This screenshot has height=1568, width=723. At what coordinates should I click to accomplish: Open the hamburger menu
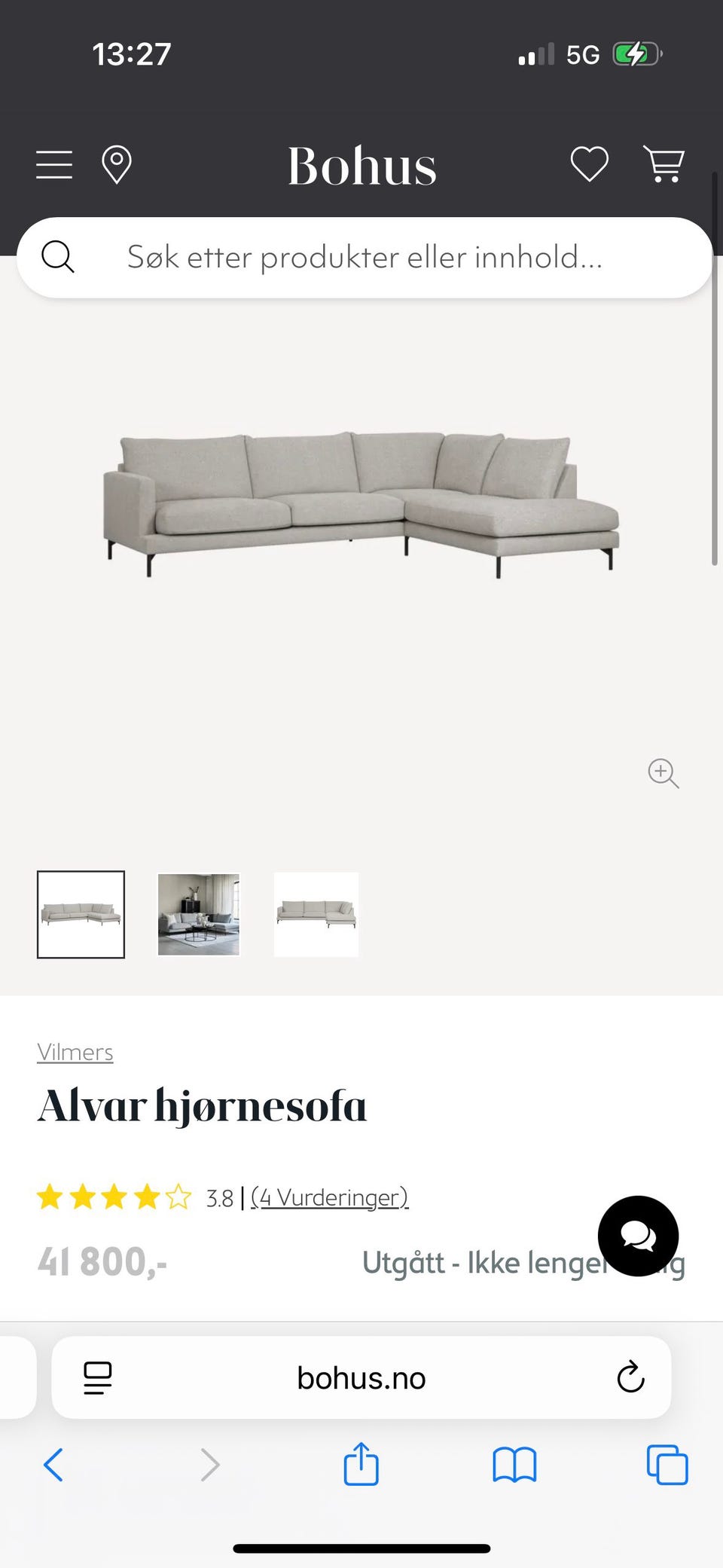tap(54, 164)
